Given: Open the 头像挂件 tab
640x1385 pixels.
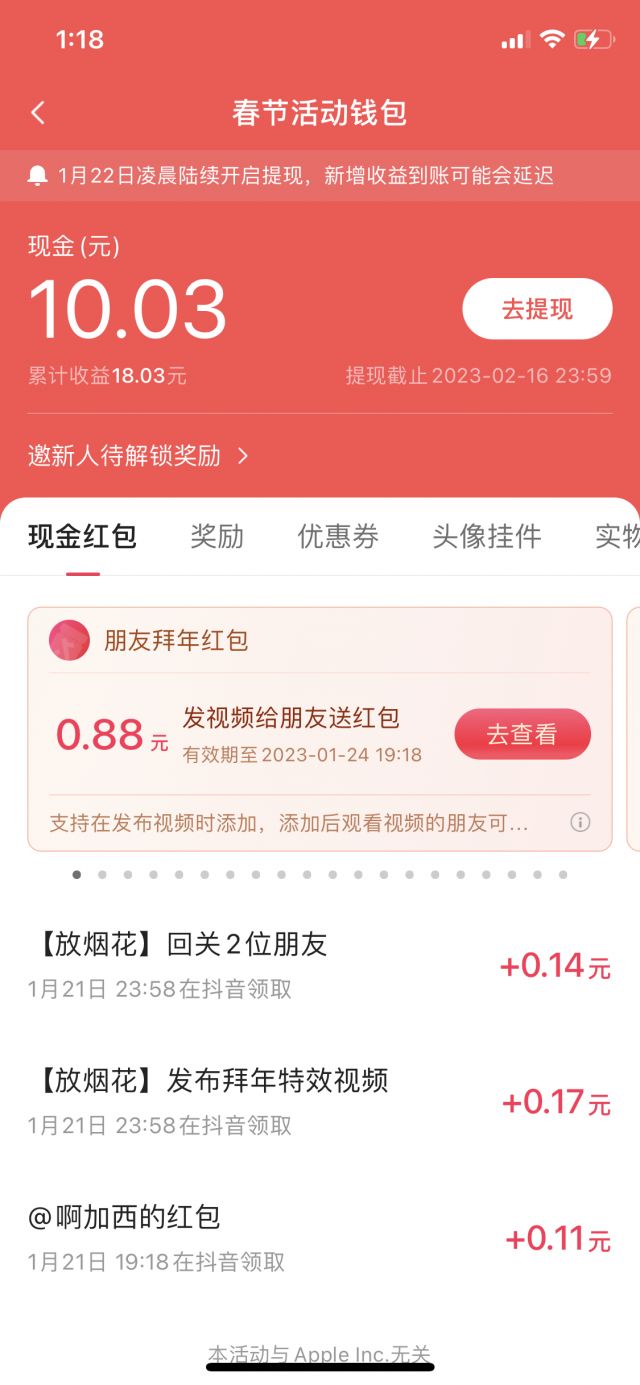Looking at the screenshot, I should tap(487, 537).
